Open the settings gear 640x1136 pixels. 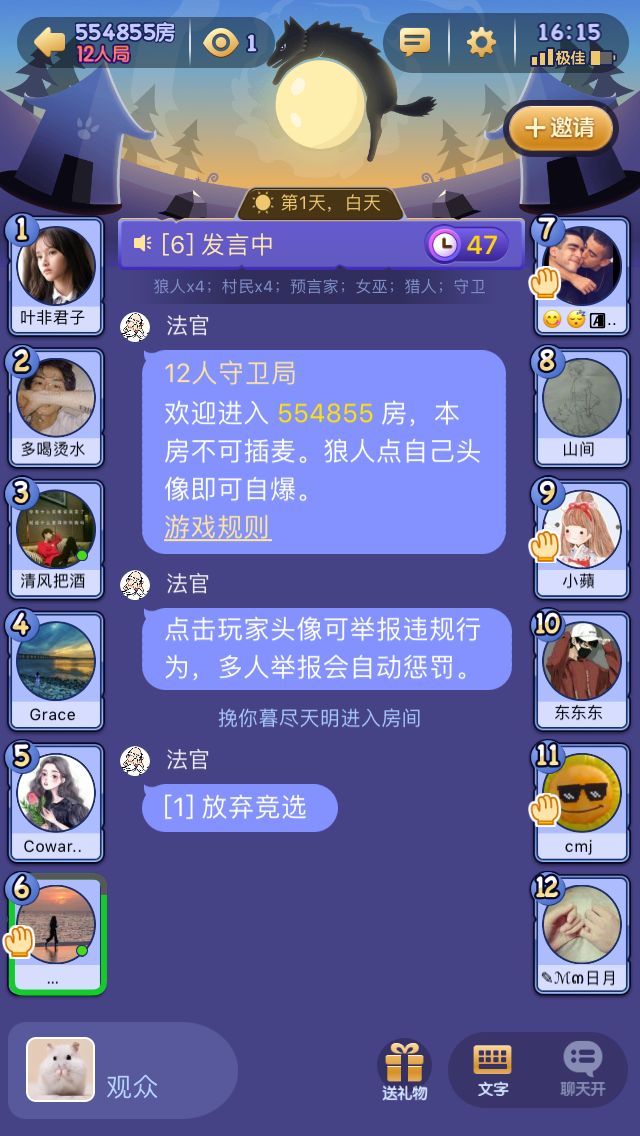pos(481,42)
